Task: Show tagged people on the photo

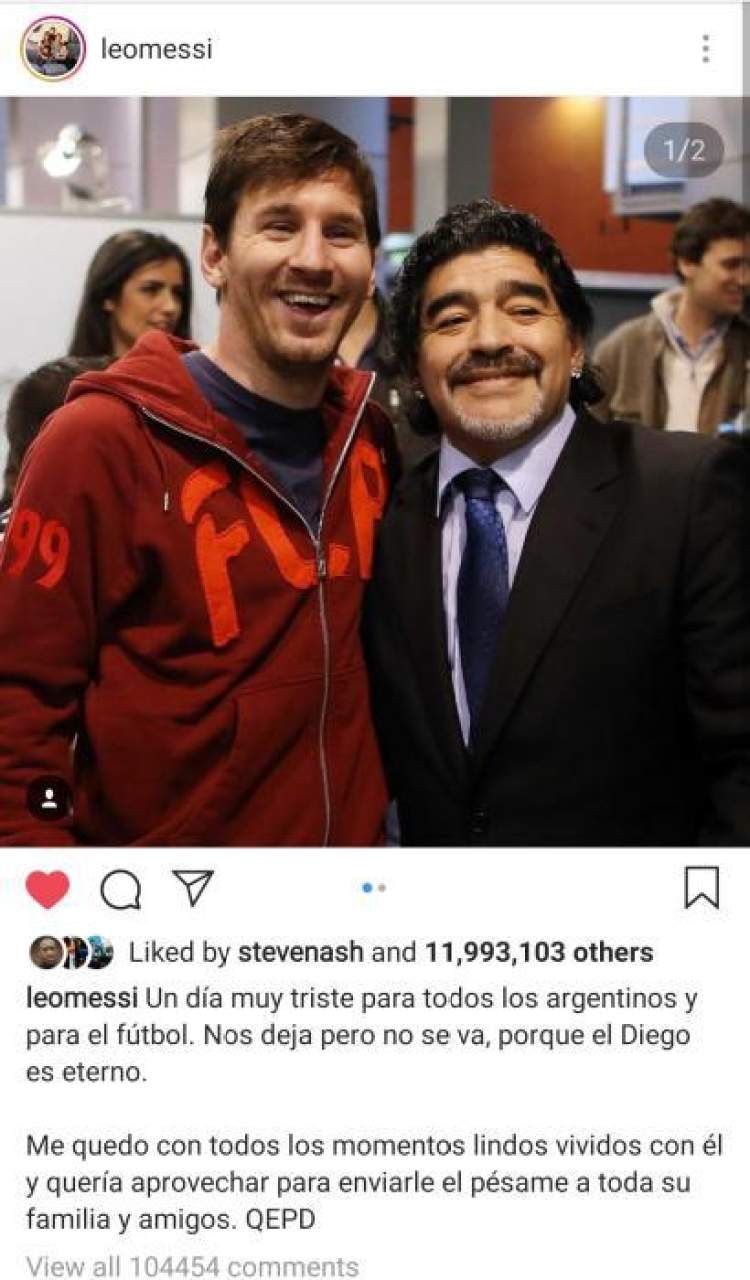Action: (x=49, y=797)
